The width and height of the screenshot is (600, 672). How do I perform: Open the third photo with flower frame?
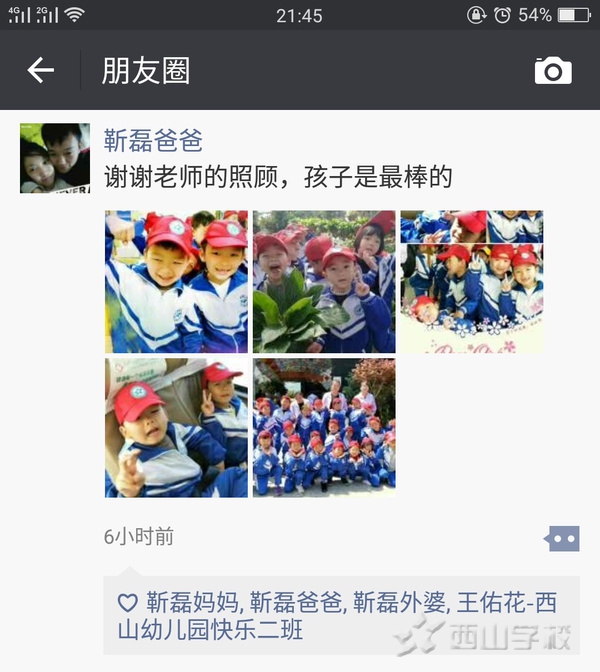point(471,282)
